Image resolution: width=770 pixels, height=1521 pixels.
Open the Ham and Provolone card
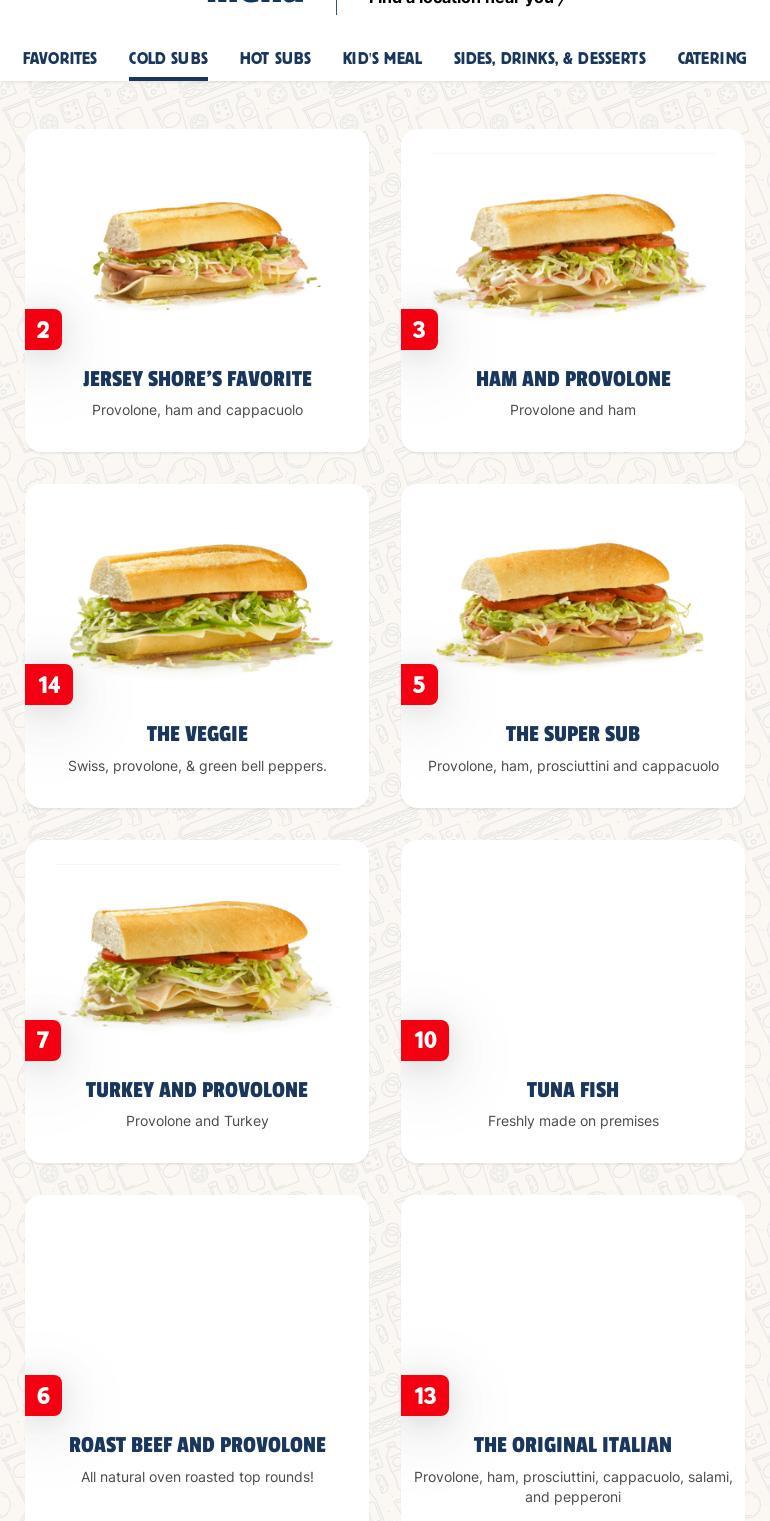tap(573, 290)
